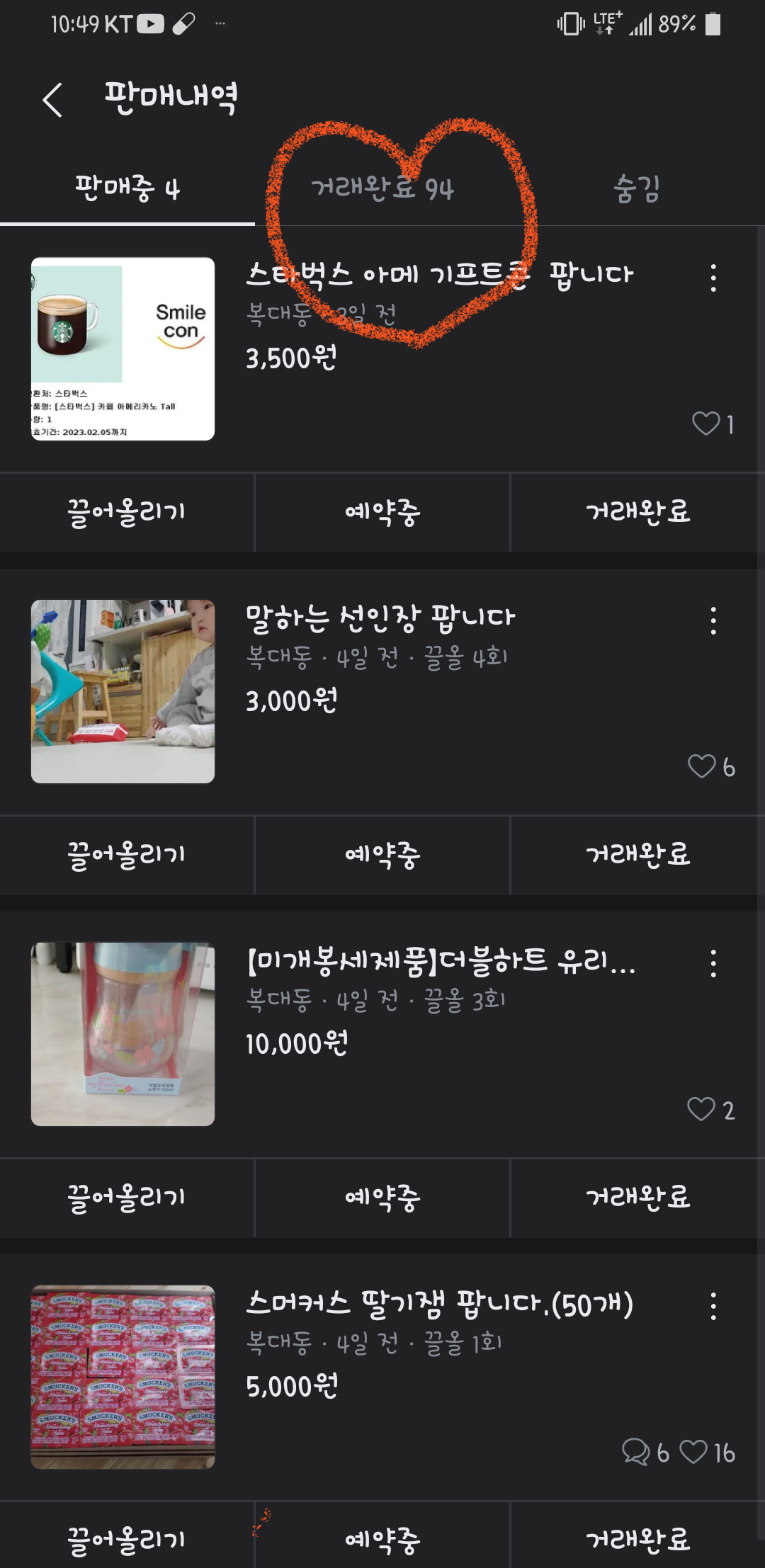The image size is (765, 1568).
Task: Switch to the 숨김 tab
Action: (x=637, y=188)
